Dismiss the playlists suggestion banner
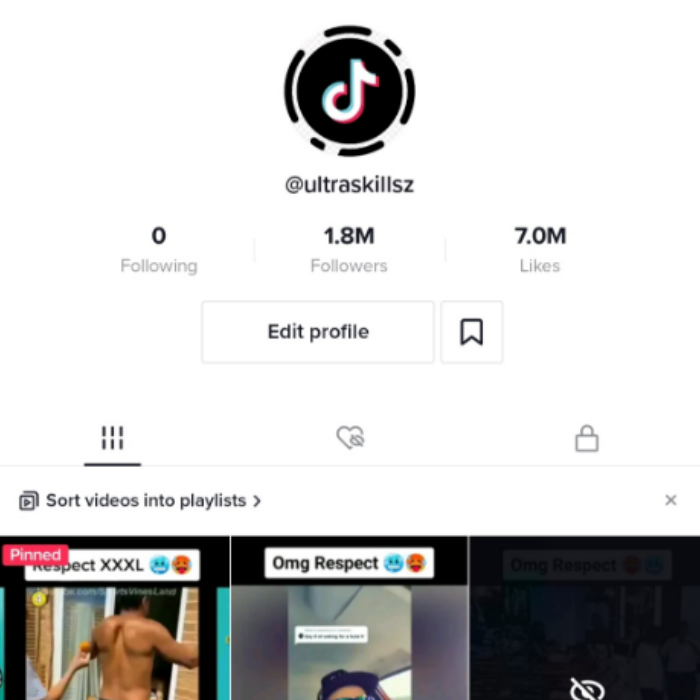 [670, 500]
